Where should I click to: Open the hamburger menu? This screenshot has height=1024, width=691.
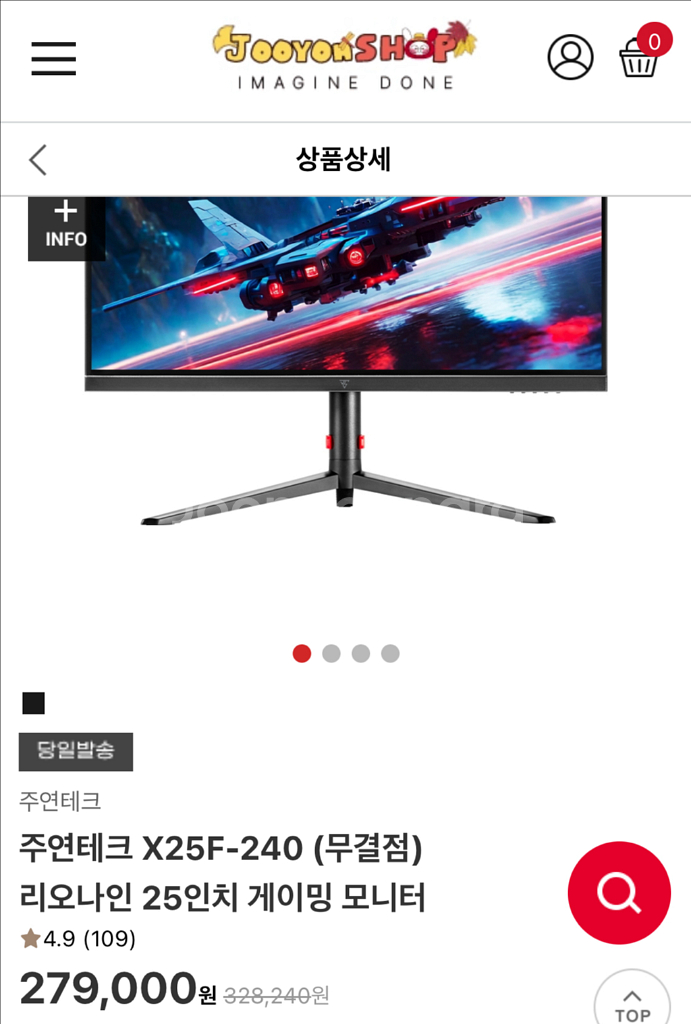(54, 59)
